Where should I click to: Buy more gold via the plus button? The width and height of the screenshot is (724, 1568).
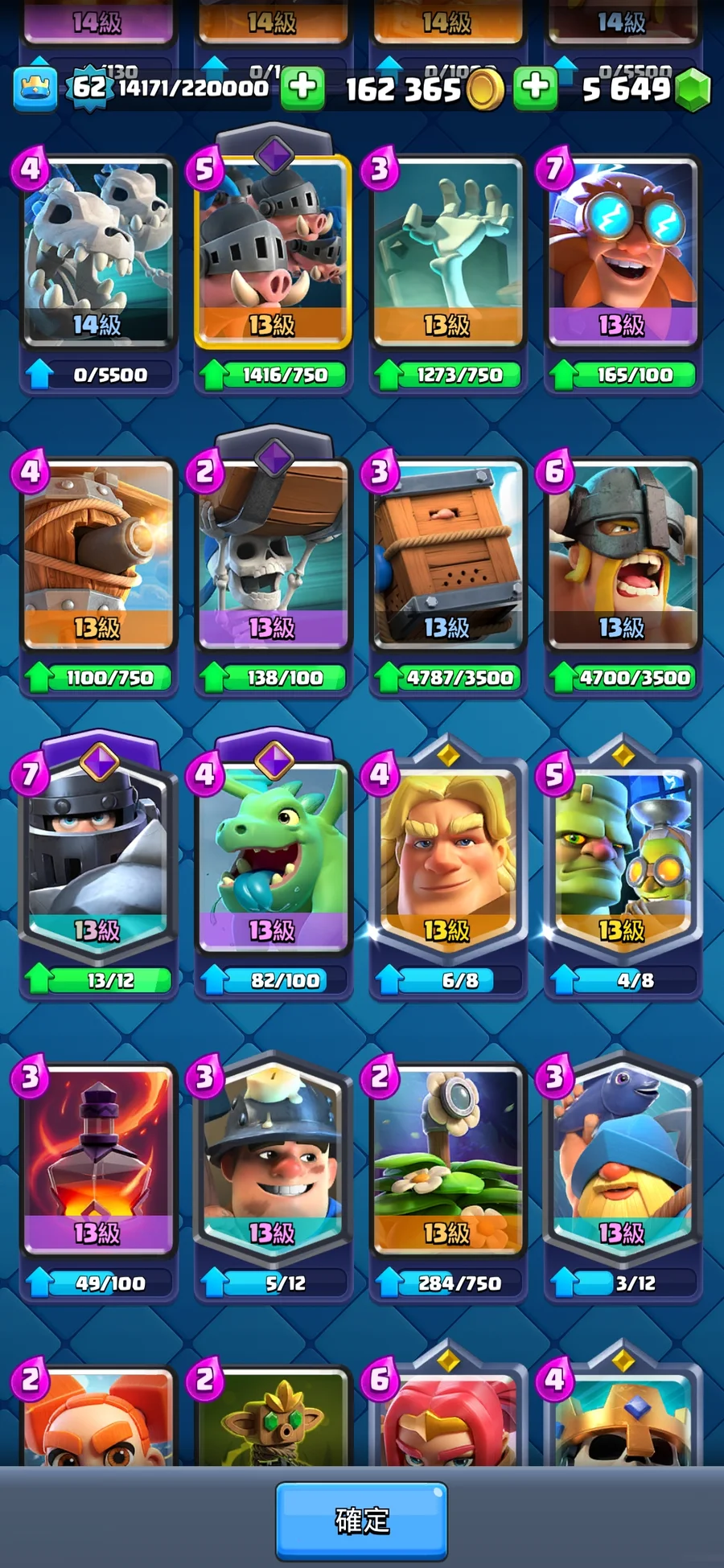(535, 87)
